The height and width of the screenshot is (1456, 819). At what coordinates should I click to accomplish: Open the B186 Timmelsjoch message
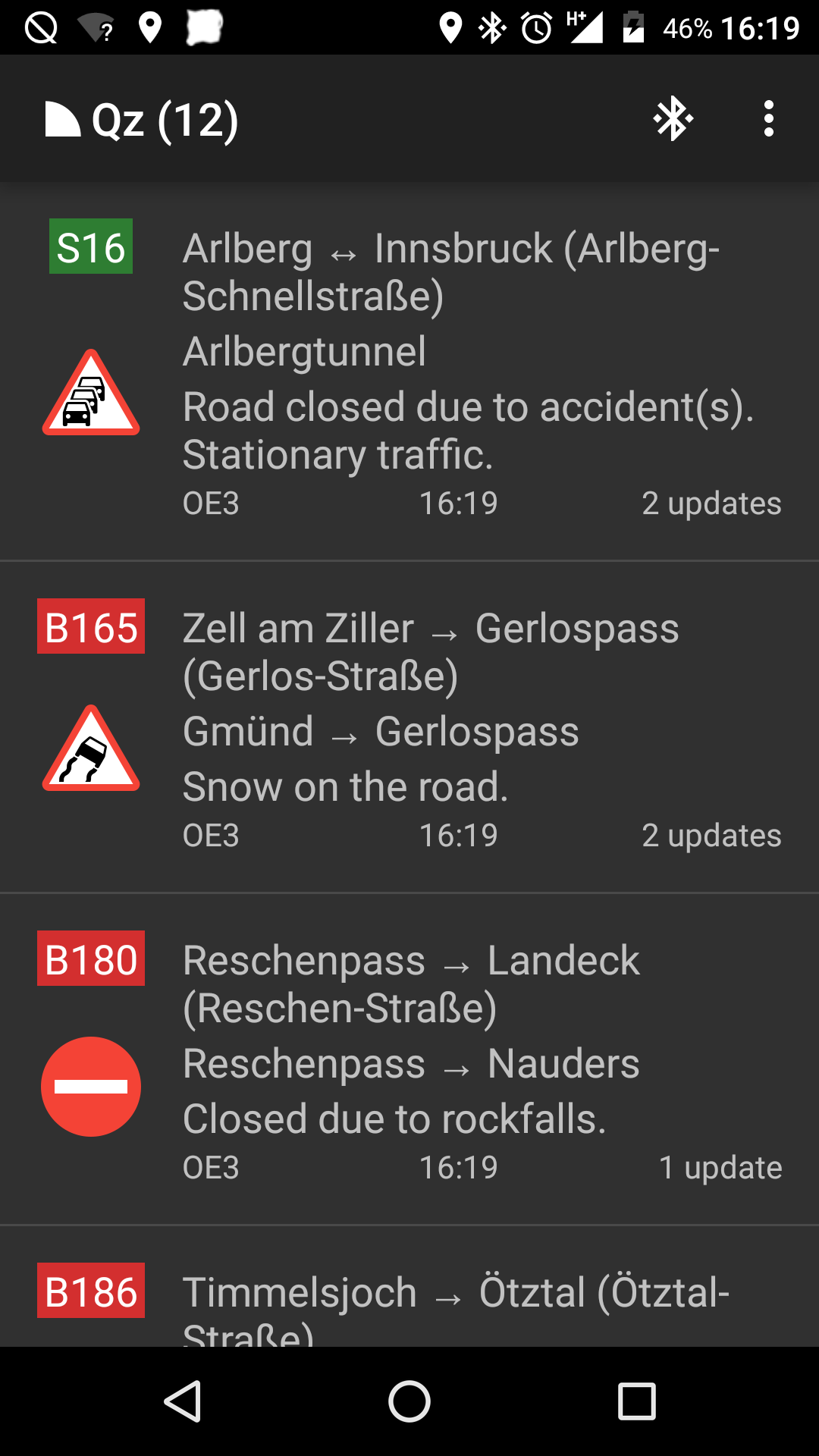click(409, 1287)
